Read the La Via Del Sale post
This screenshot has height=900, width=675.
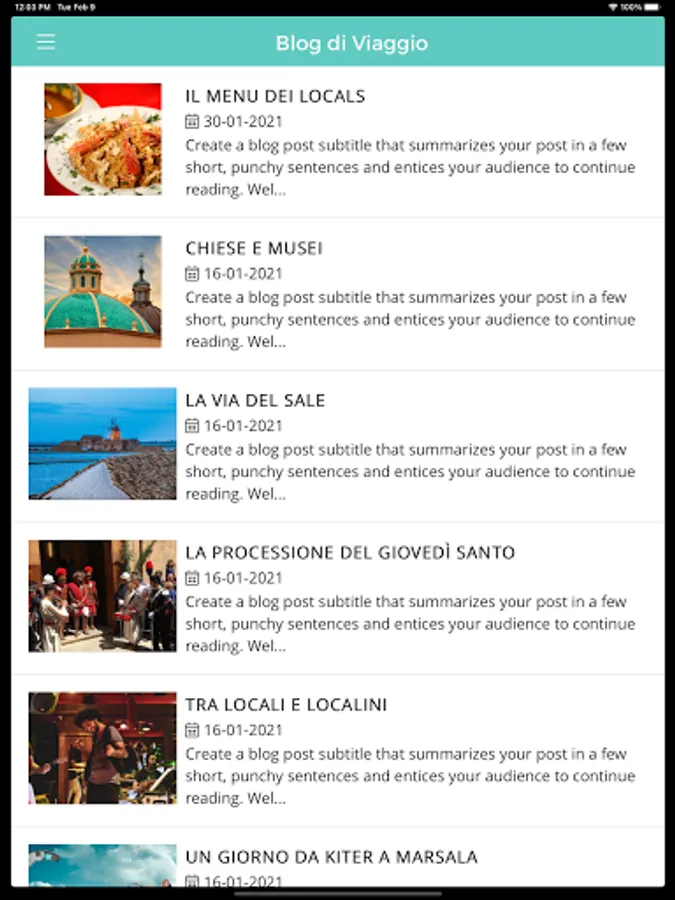pos(338,446)
